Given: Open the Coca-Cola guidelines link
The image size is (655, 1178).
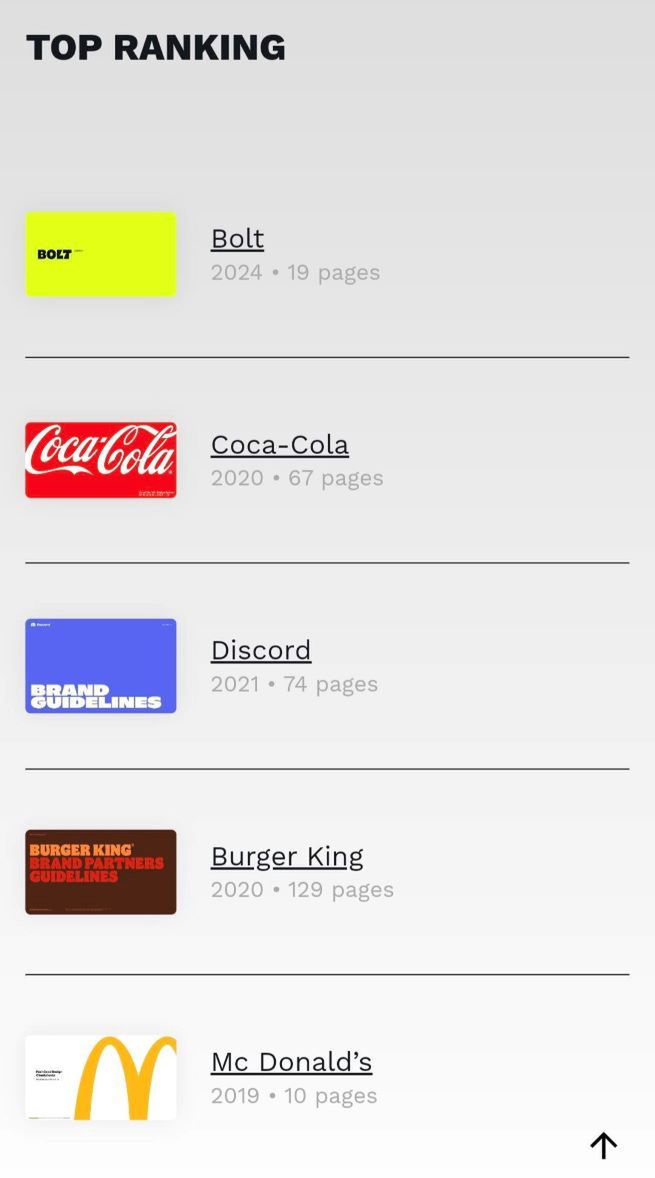Looking at the screenshot, I should [x=279, y=445].
